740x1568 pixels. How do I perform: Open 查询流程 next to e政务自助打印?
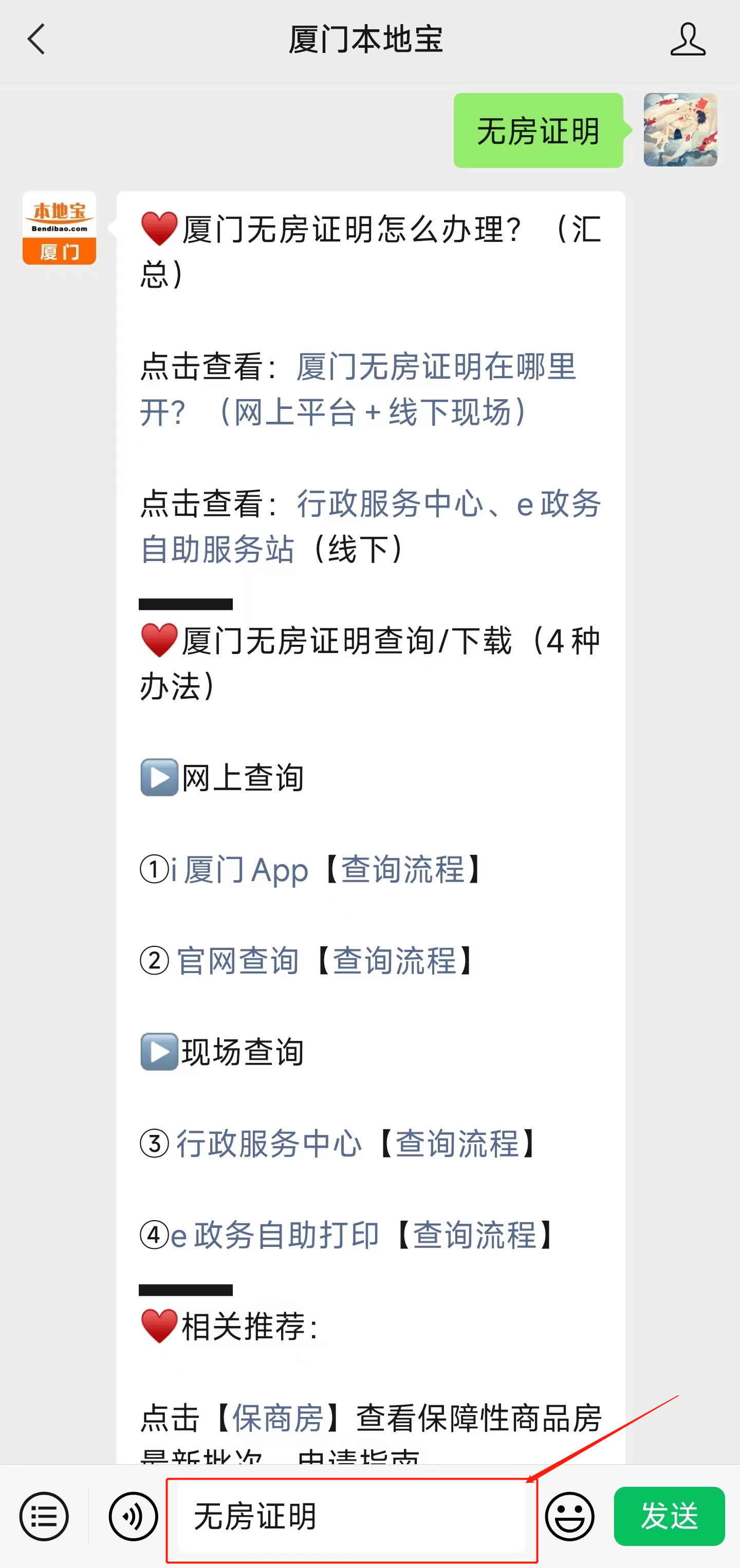[474, 1235]
